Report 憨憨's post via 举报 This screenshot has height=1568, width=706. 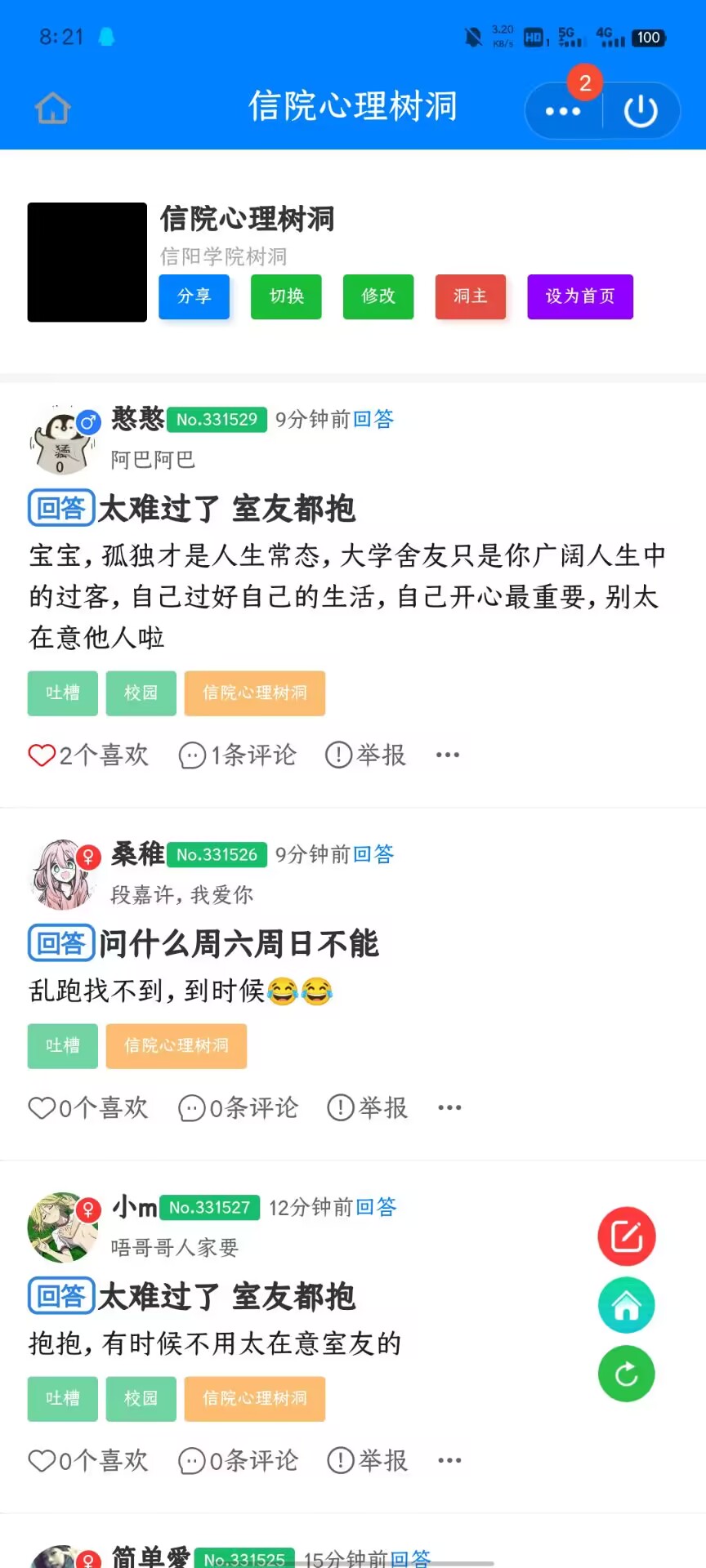click(x=365, y=755)
